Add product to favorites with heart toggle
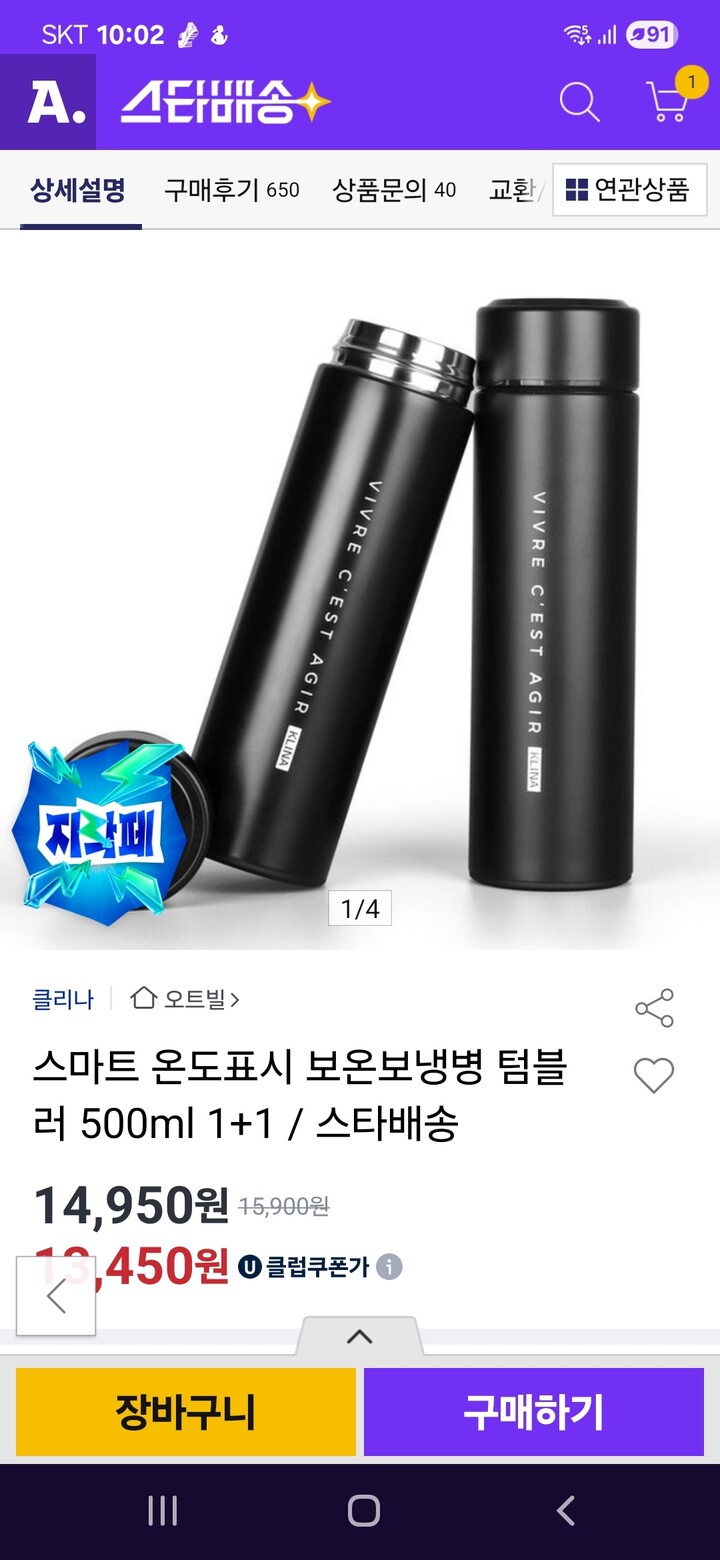The image size is (720, 1560). tap(656, 1075)
